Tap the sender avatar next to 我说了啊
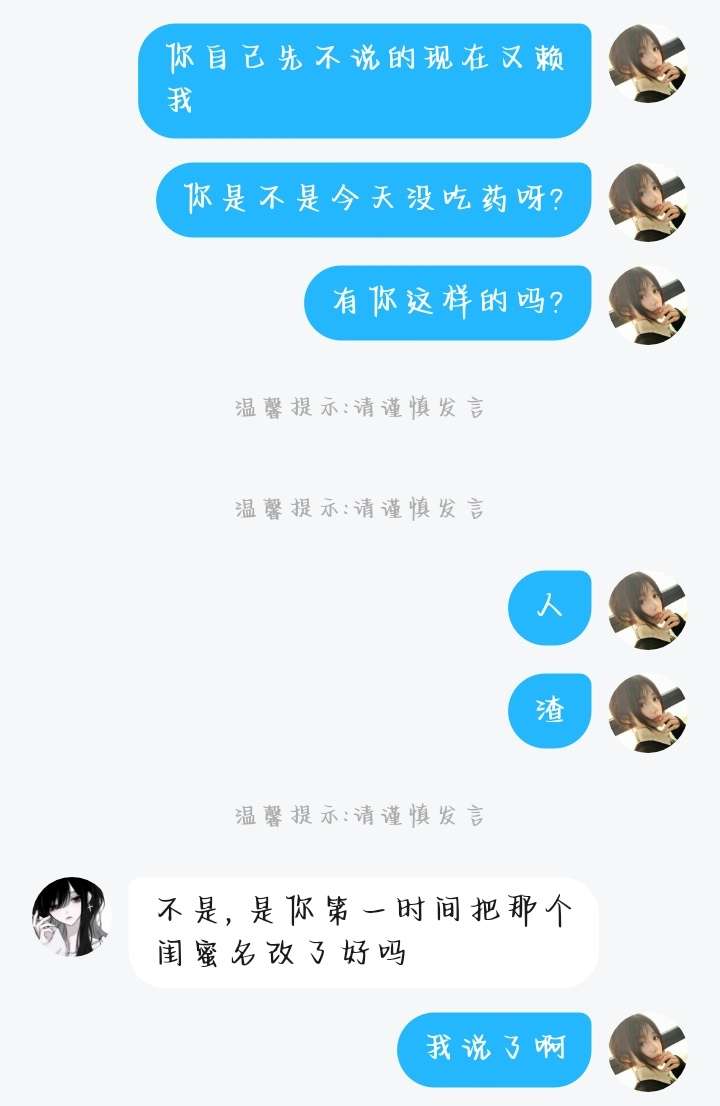This screenshot has width=720, height=1106. pyautogui.click(x=648, y=1051)
